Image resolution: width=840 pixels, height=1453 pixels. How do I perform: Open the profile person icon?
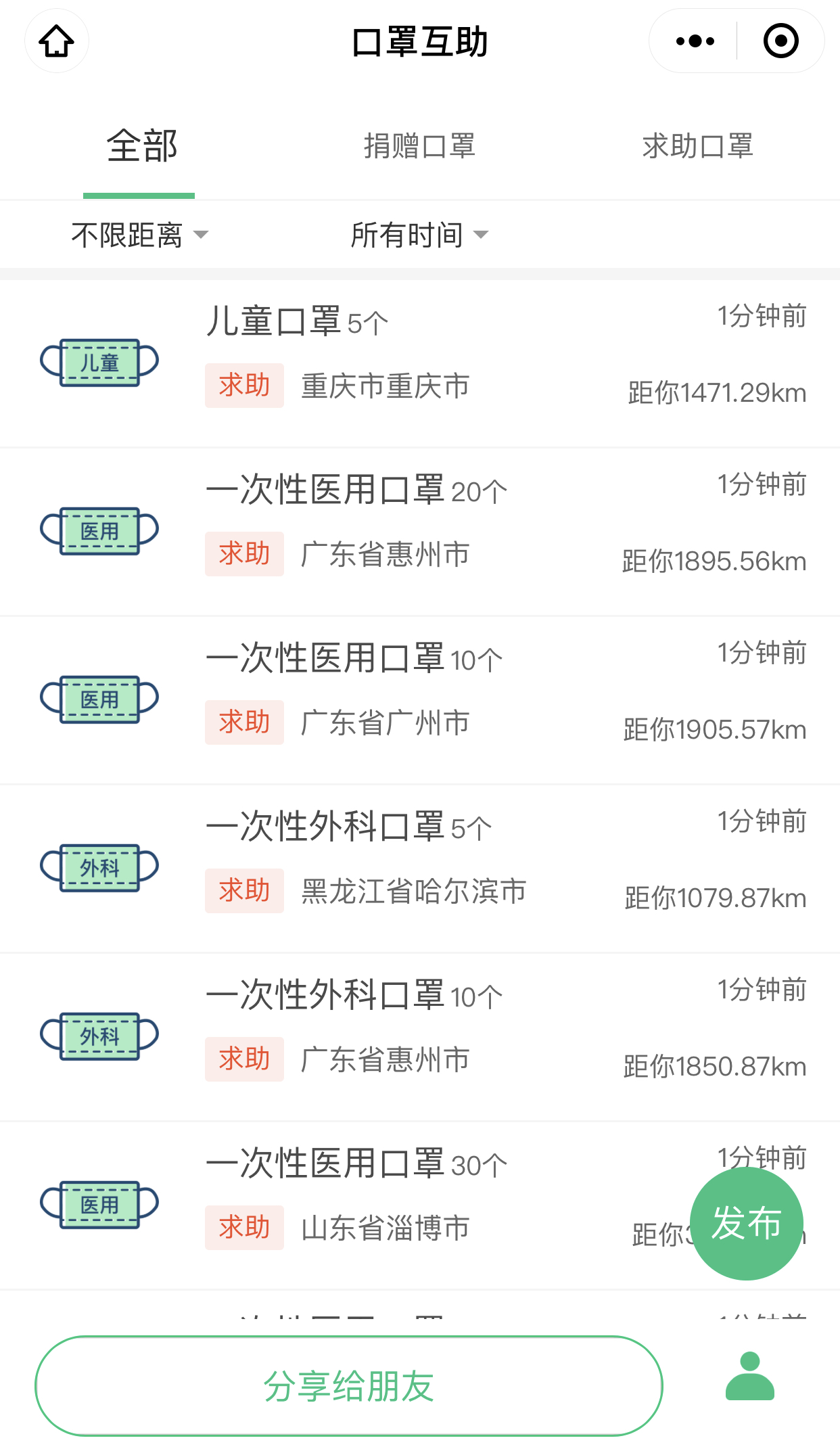click(x=749, y=1376)
